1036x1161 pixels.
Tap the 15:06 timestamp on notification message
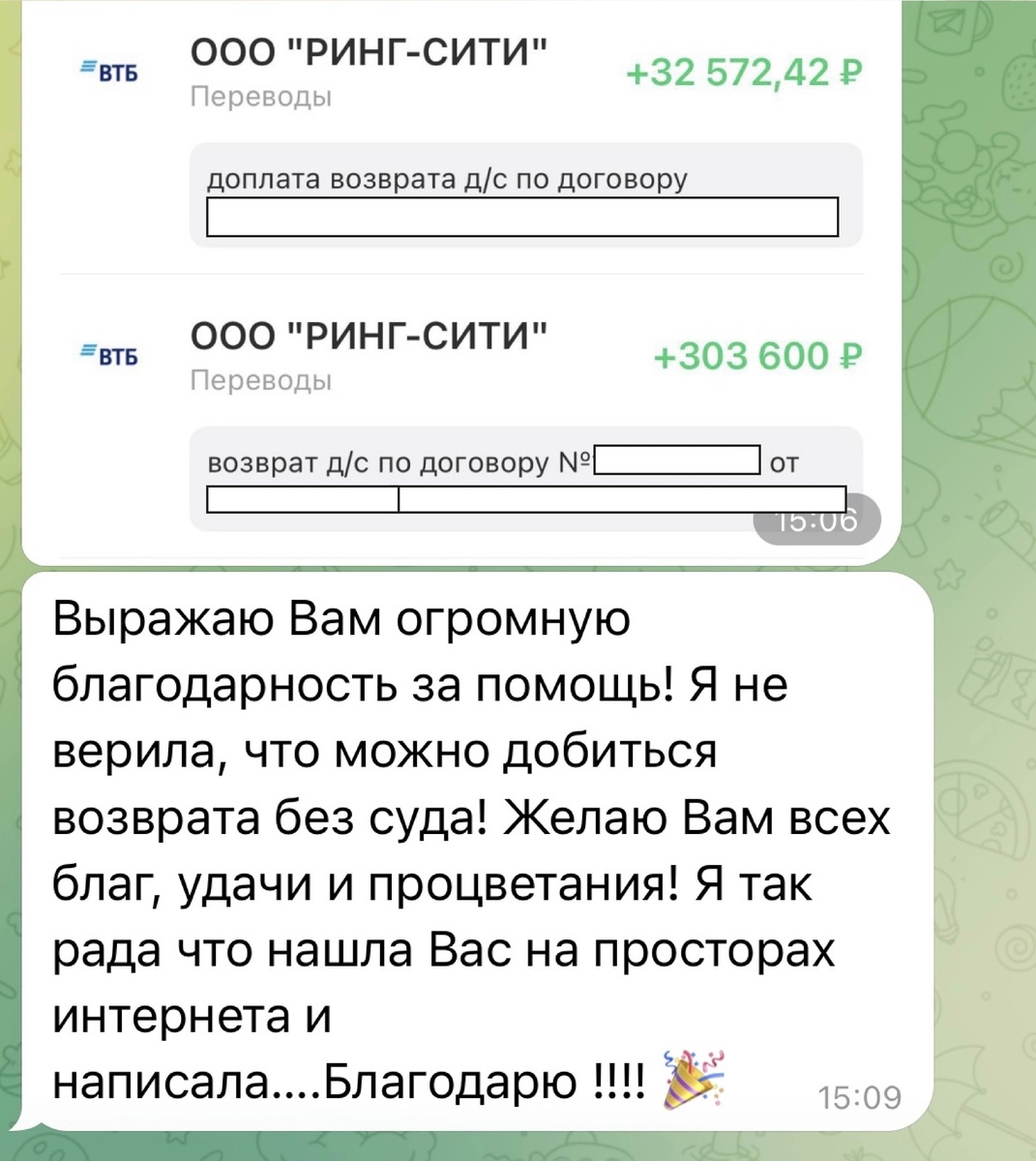817,520
